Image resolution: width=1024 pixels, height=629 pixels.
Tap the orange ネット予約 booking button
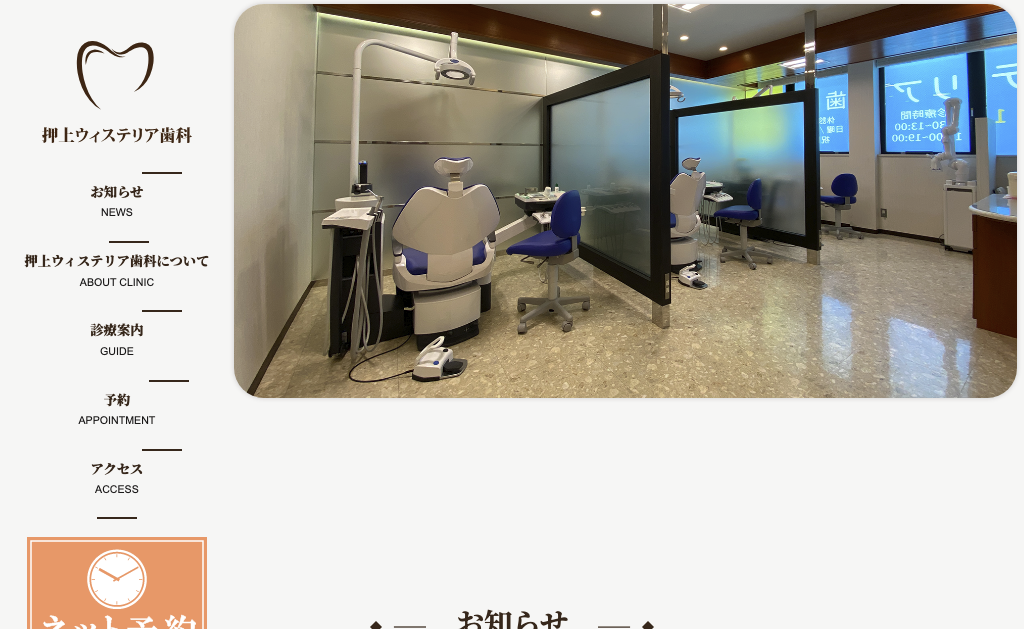pos(117,586)
